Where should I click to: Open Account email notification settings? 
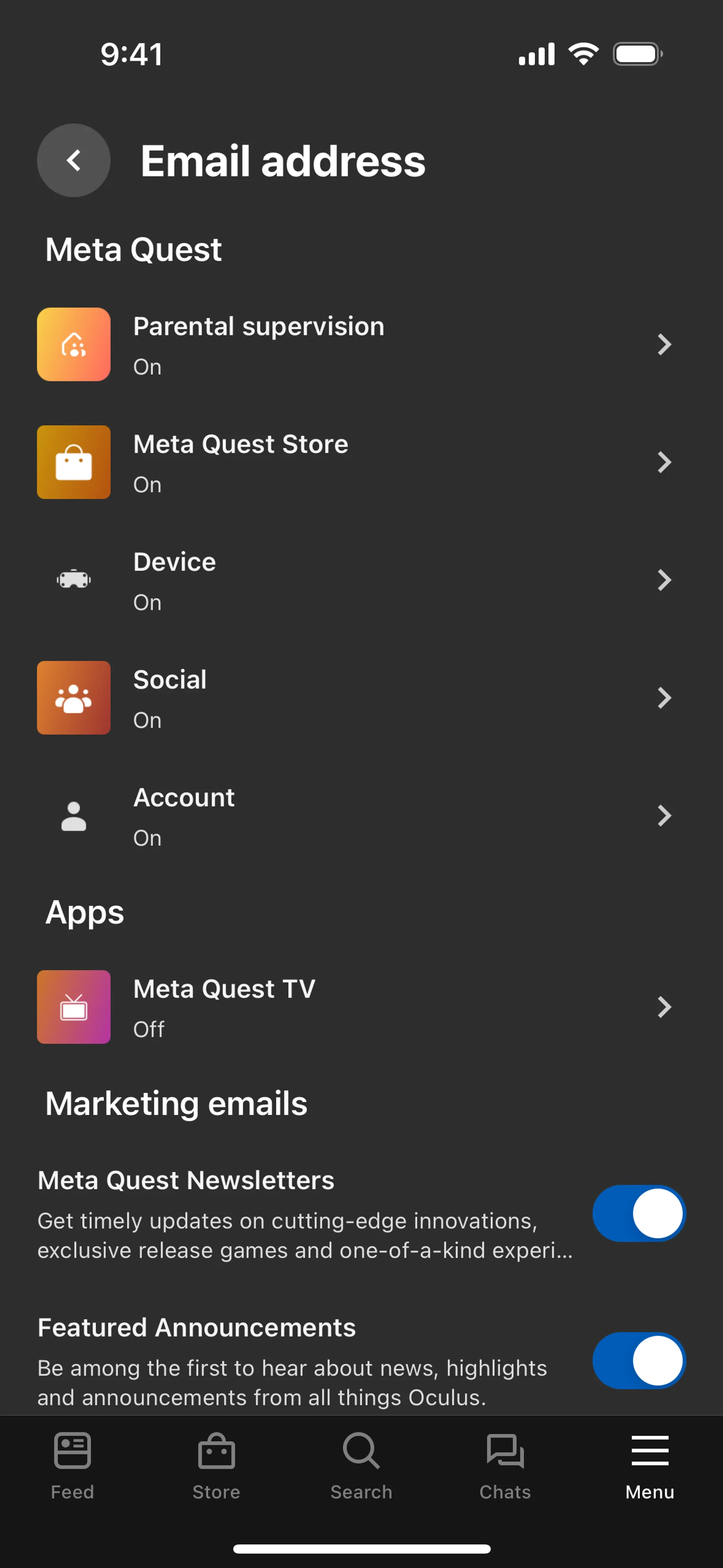[361, 816]
